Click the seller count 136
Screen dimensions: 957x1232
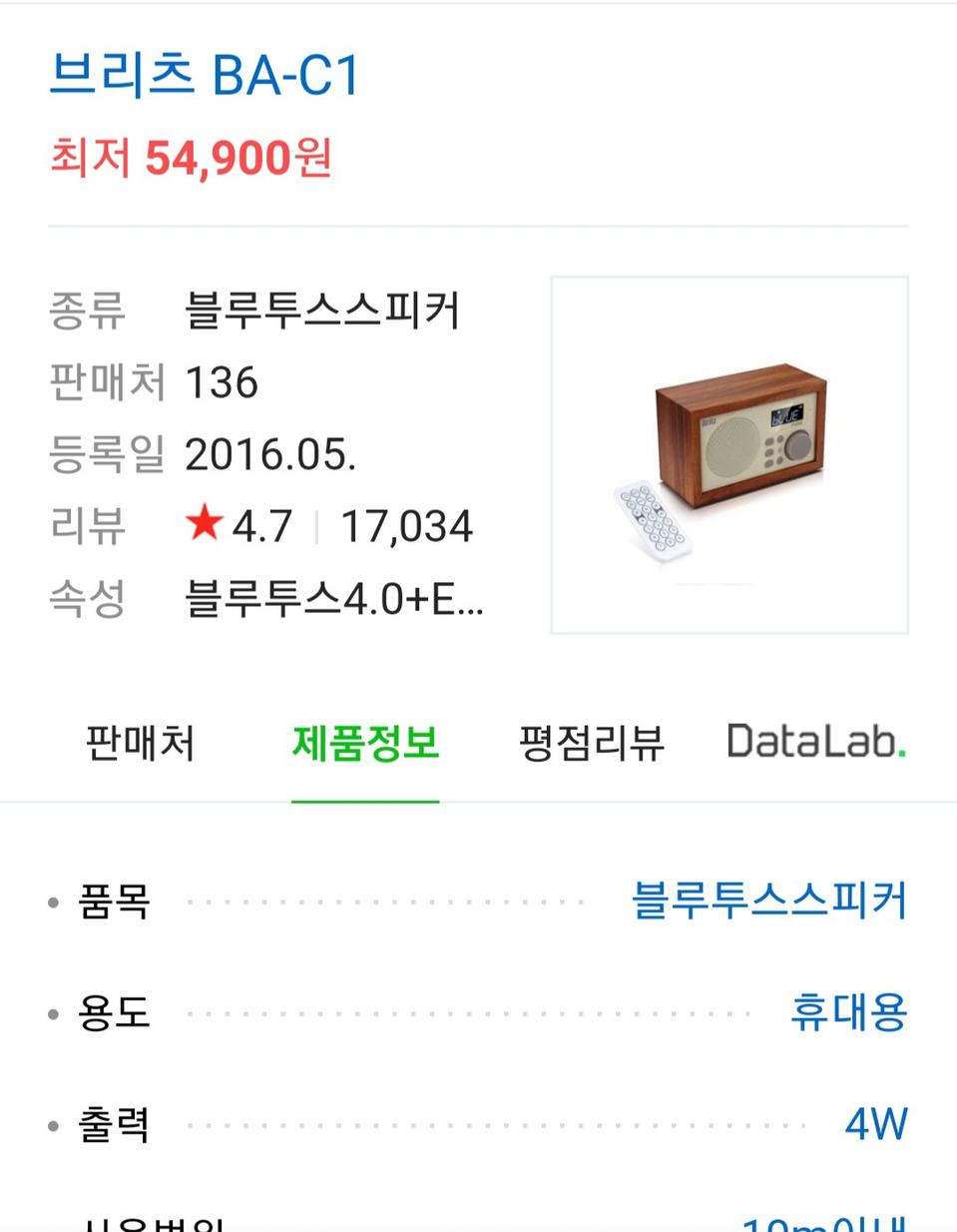pyautogui.click(x=224, y=381)
